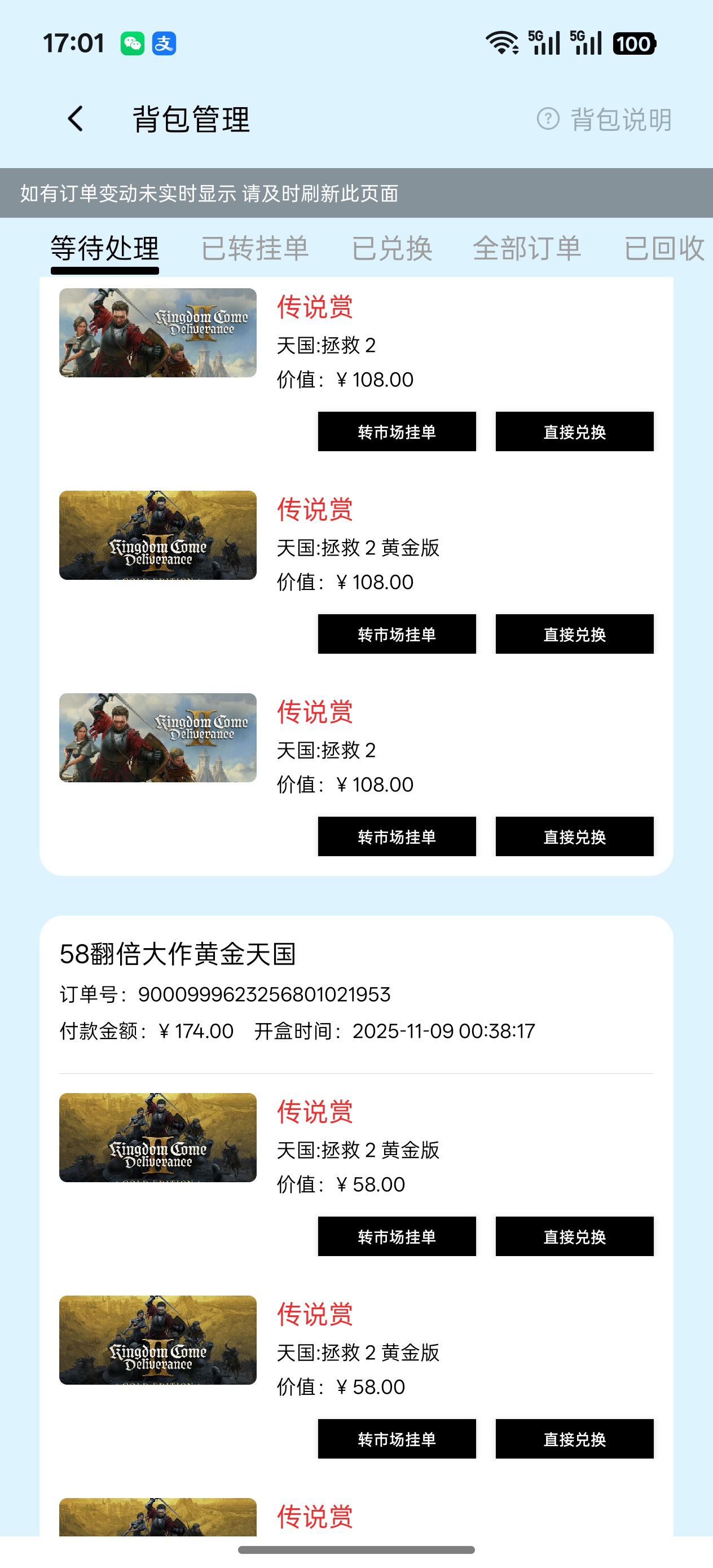Screen dimensions: 713x1568
Task: Tap 直接兑换 for the ¥108.00 黄金版 item
Action: point(574,635)
